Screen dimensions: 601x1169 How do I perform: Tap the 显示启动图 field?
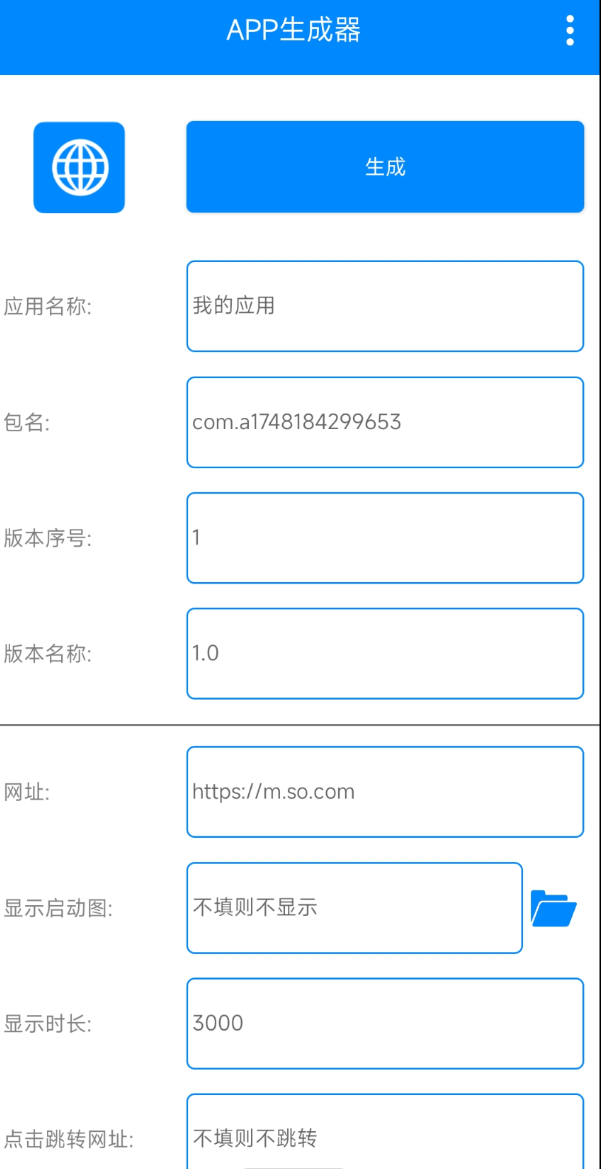point(354,908)
